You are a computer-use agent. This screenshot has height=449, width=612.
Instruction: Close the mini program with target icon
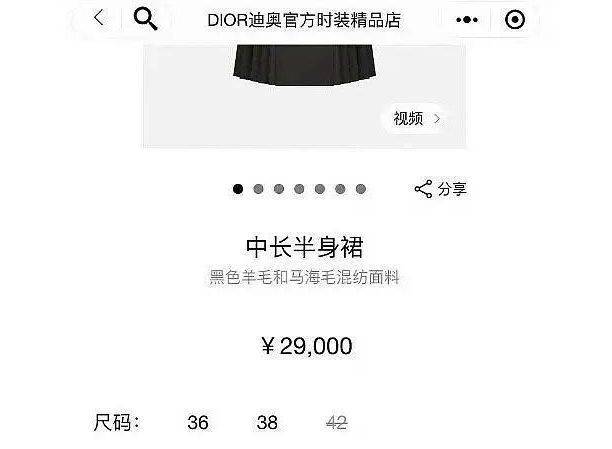point(514,20)
